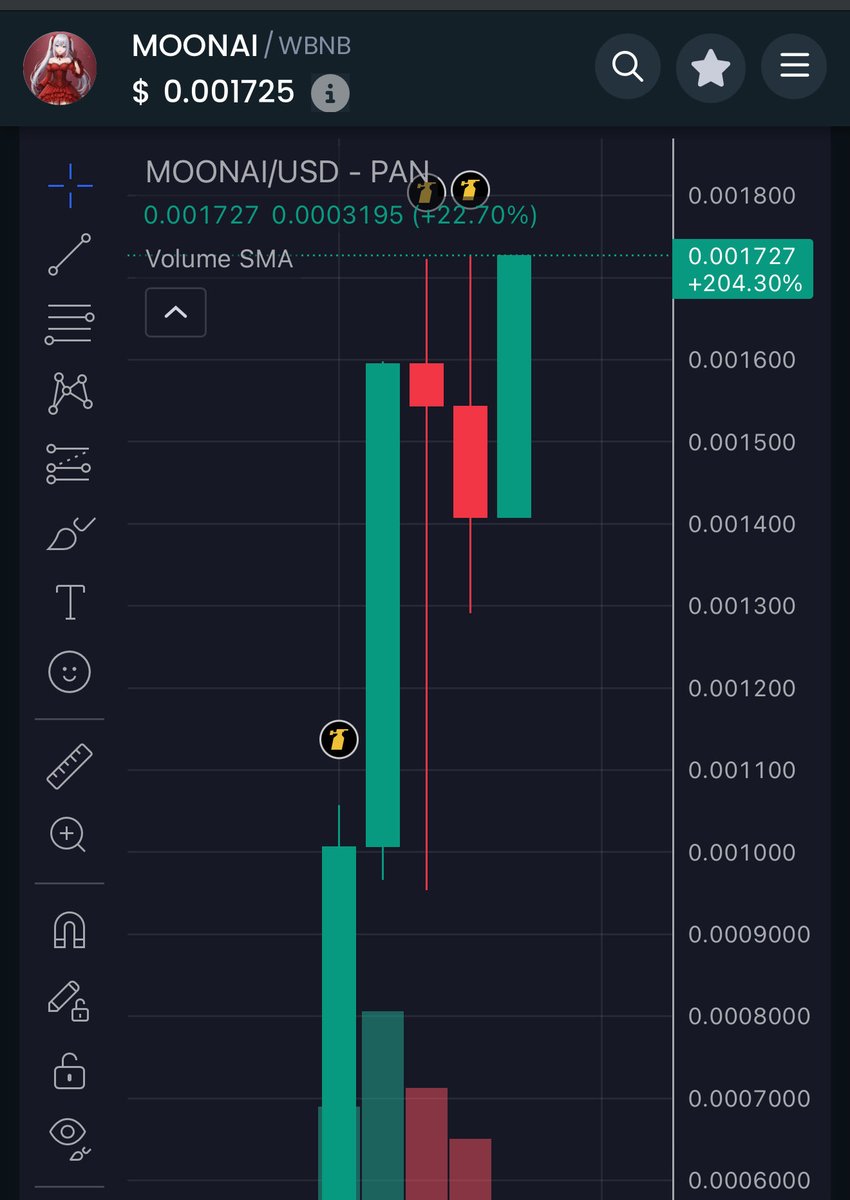Open the forecast and measurement tools
Viewport: 850px width, 1200px height.
(x=70, y=464)
